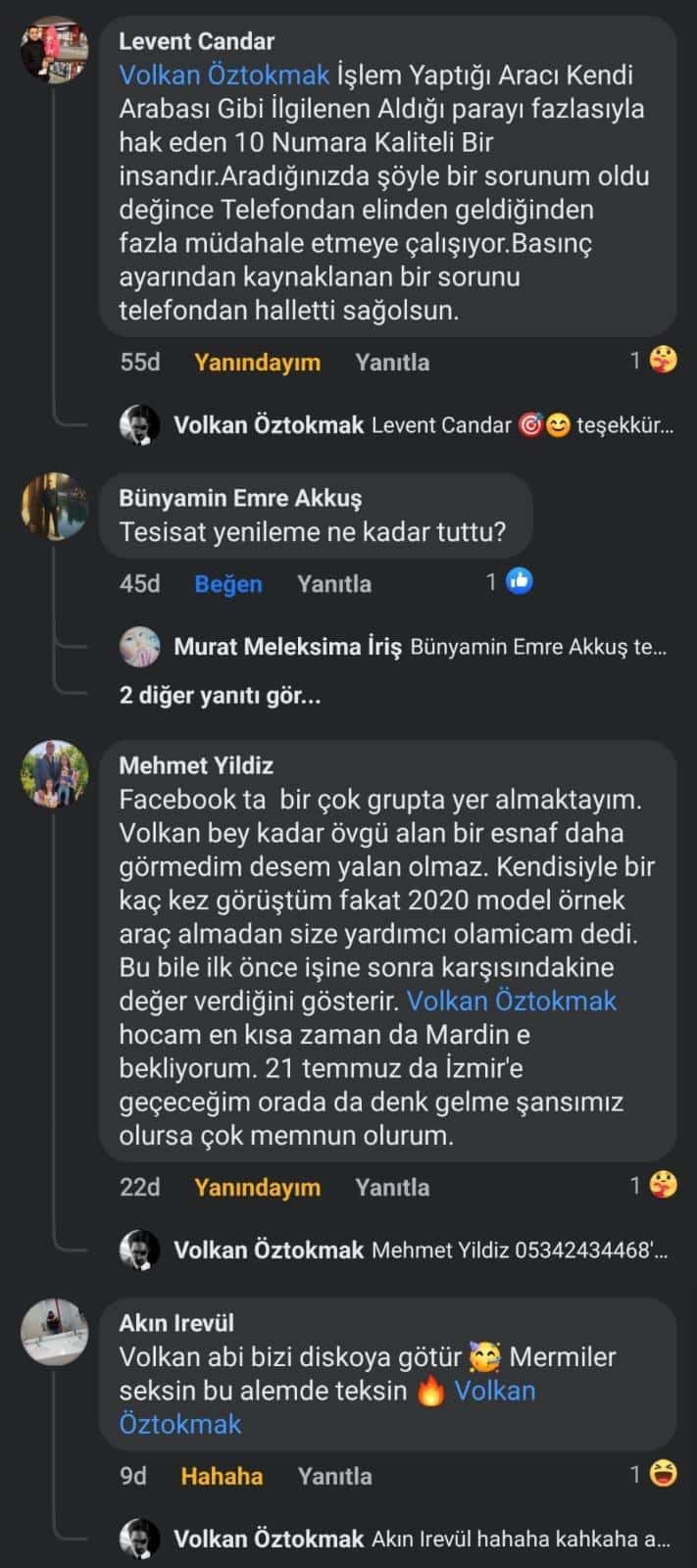The height and width of the screenshot is (1568, 697).
Task: Tap Yanındayım under Levent Candar's comment
Action: pos(257,363)
